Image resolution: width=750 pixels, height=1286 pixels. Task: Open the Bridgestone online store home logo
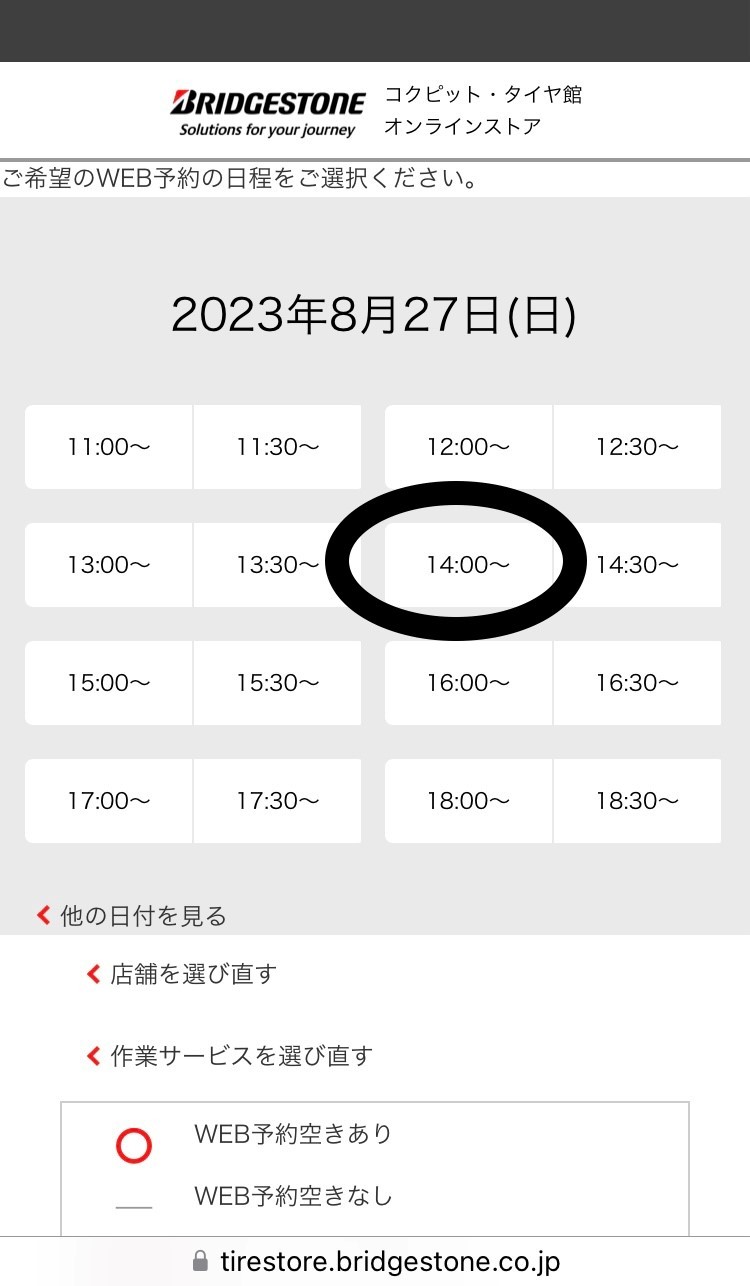point(268,111)
